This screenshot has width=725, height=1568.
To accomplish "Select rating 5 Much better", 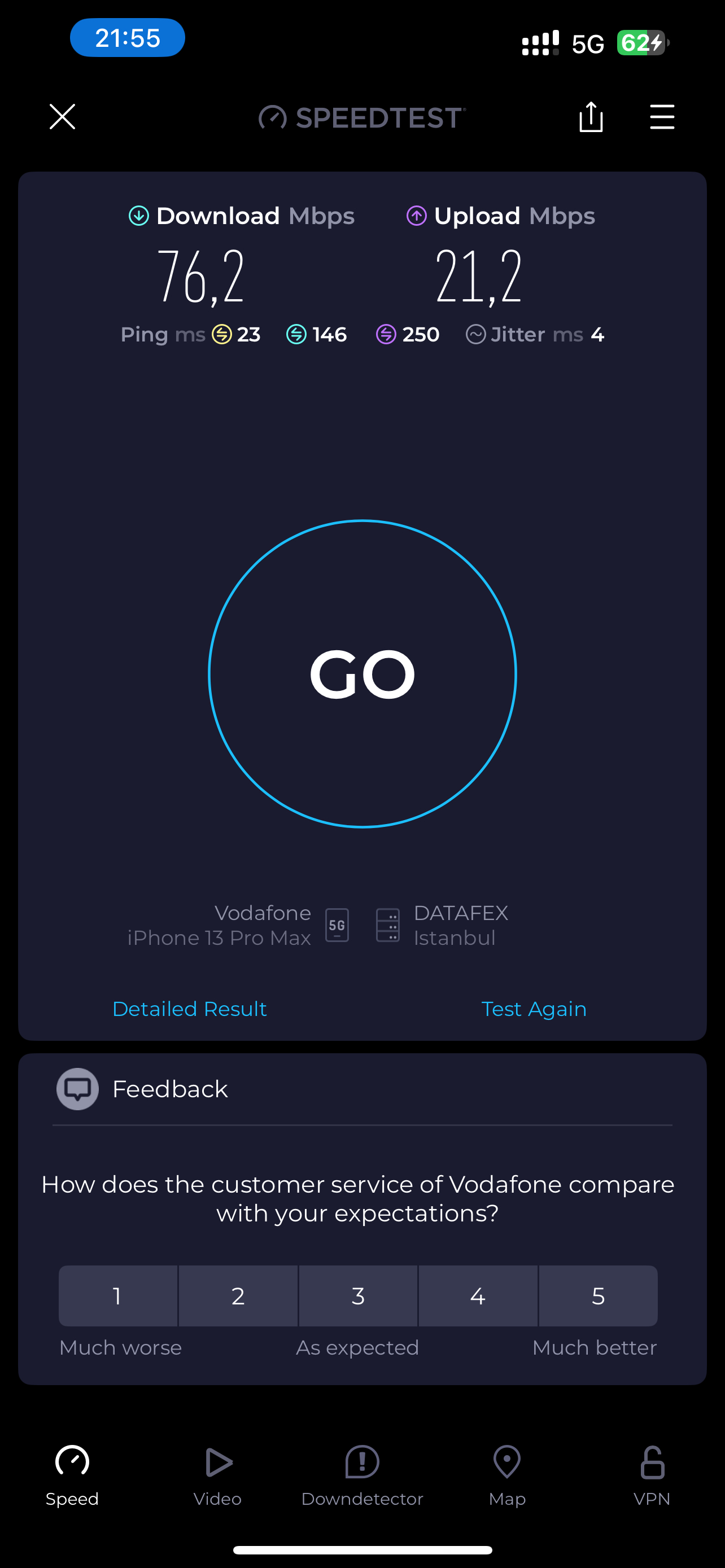I will coord(599,1295).
